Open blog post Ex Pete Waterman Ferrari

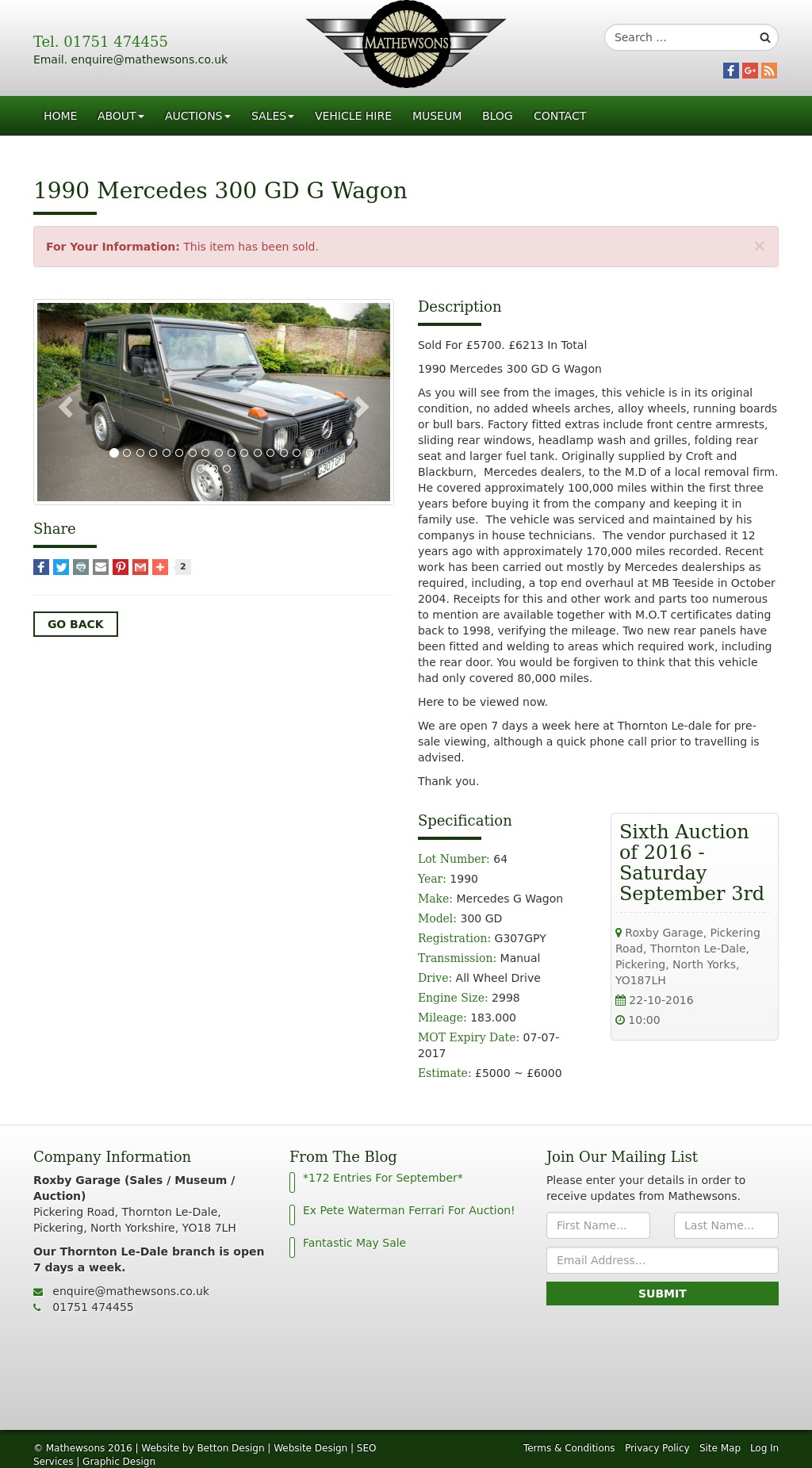pos(408,1210)
